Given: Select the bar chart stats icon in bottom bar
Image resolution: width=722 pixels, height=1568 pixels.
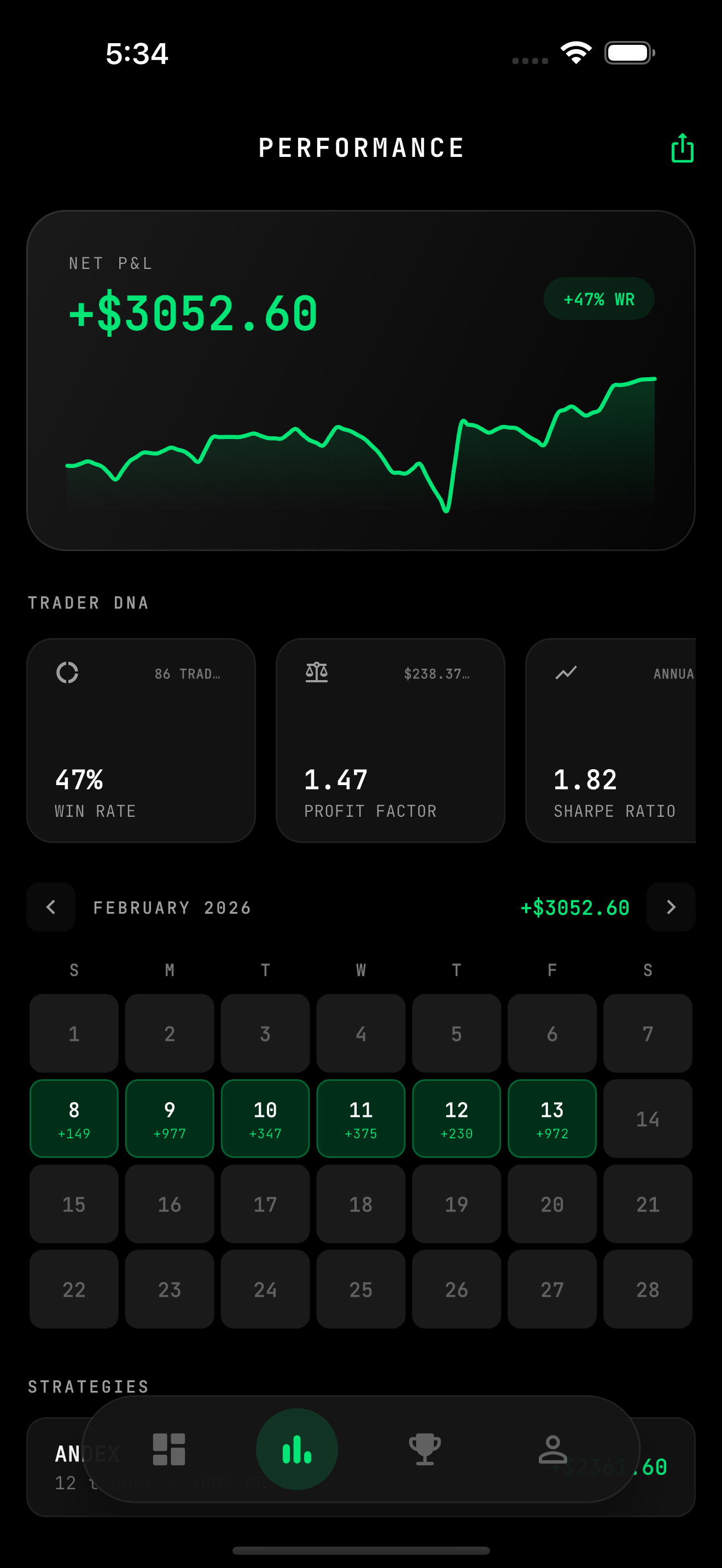Looking at the screenshot, I should click(x=296, y=1449).
